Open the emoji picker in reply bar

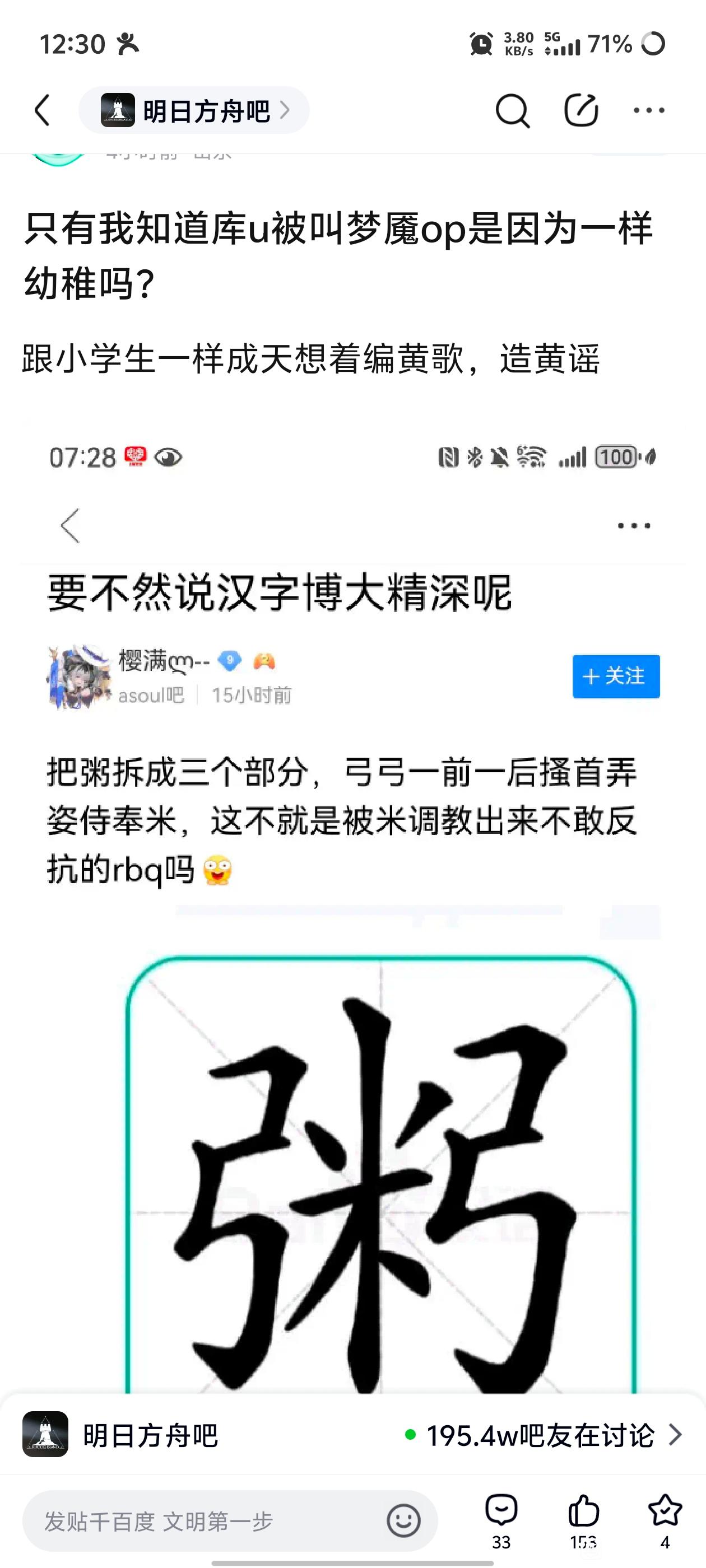pyautogui.click(x=403, y=1521)
